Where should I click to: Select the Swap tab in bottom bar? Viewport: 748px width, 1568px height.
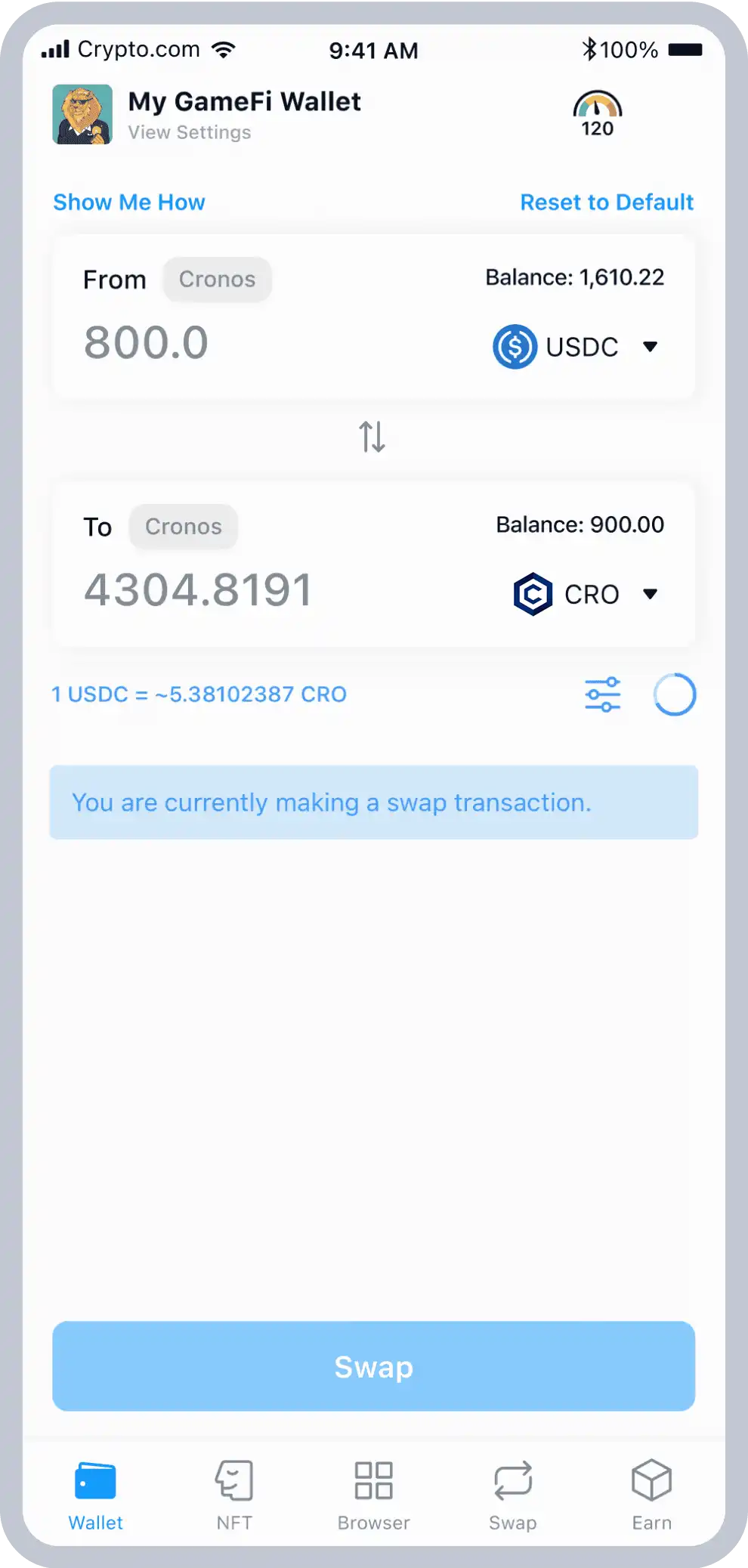[513, 1495]
